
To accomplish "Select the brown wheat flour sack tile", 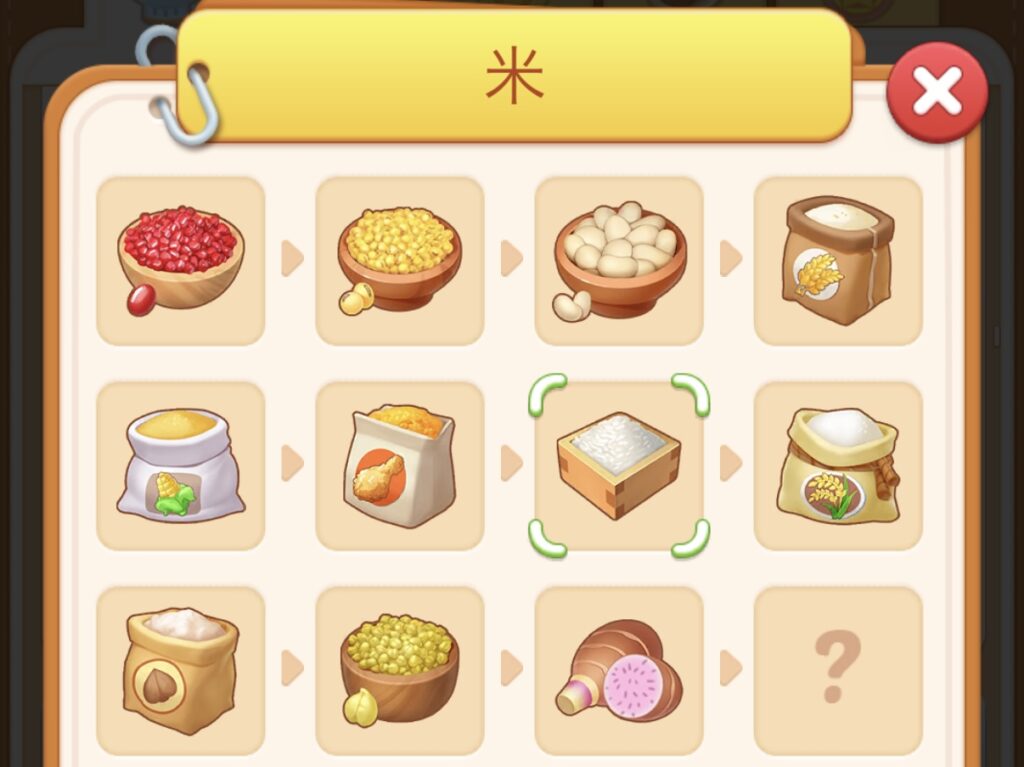I will [838, 261].
